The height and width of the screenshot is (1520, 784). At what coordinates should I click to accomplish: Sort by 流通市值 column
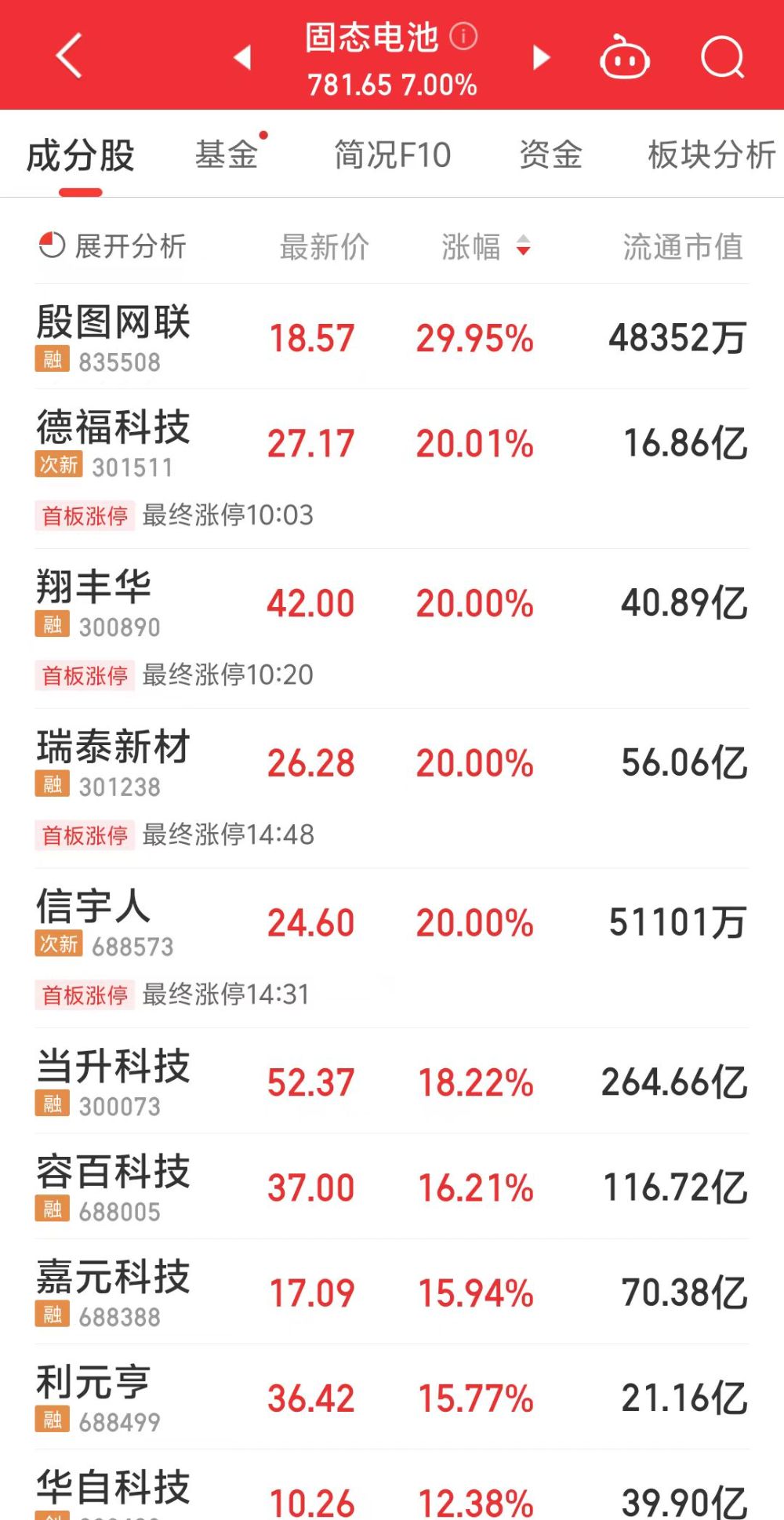[683, 246]
